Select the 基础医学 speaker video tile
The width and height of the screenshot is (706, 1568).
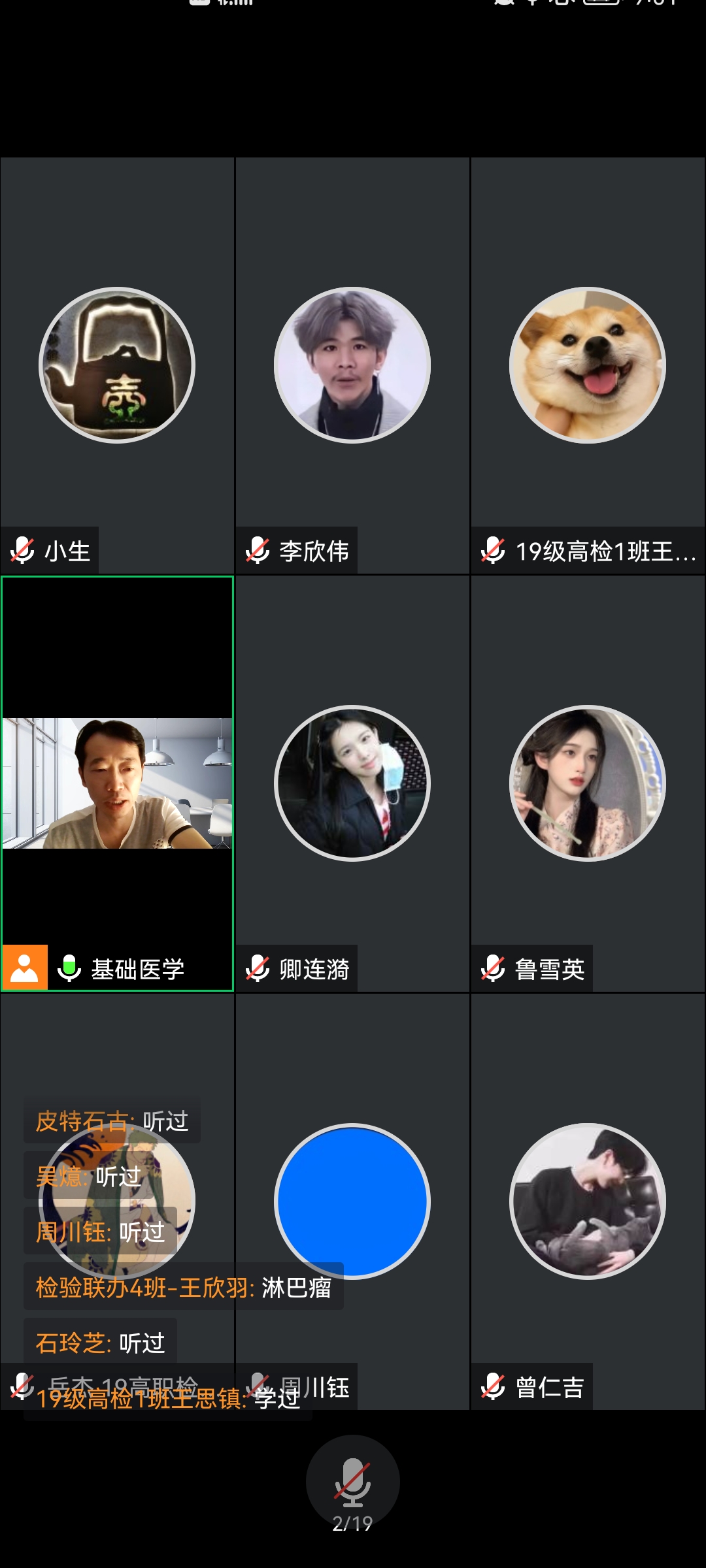pos(118,783)
